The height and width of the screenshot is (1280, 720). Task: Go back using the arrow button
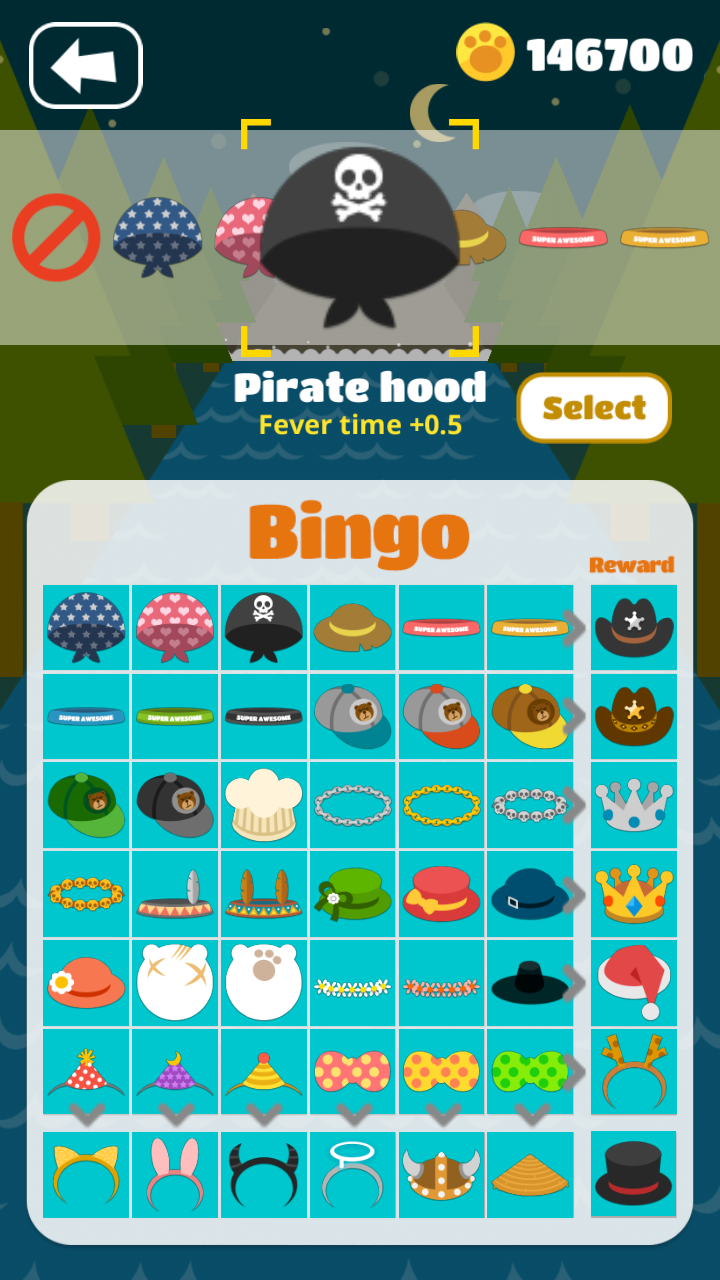(86, 66)
